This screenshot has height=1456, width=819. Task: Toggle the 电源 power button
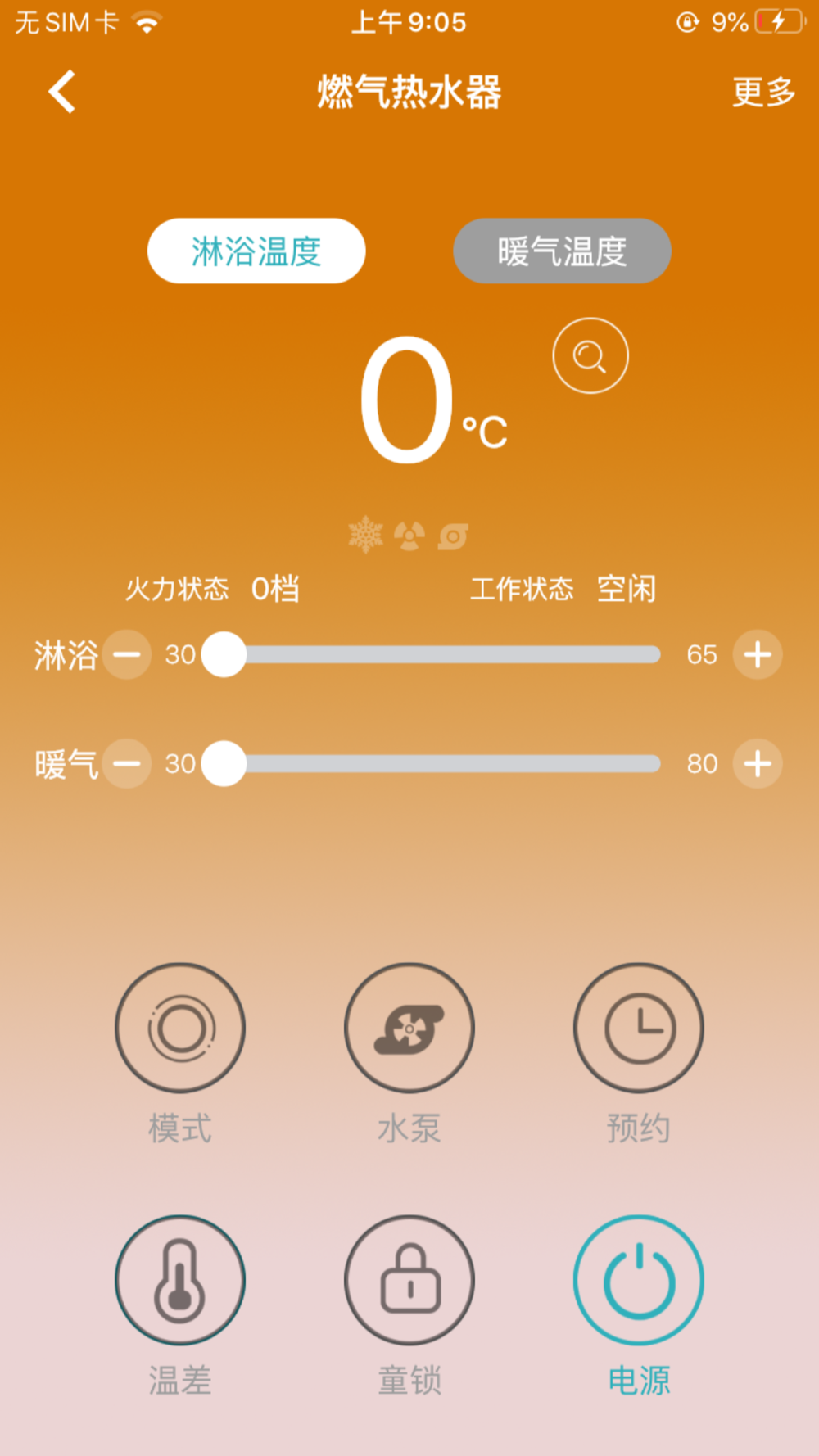tap(639, 1280)
